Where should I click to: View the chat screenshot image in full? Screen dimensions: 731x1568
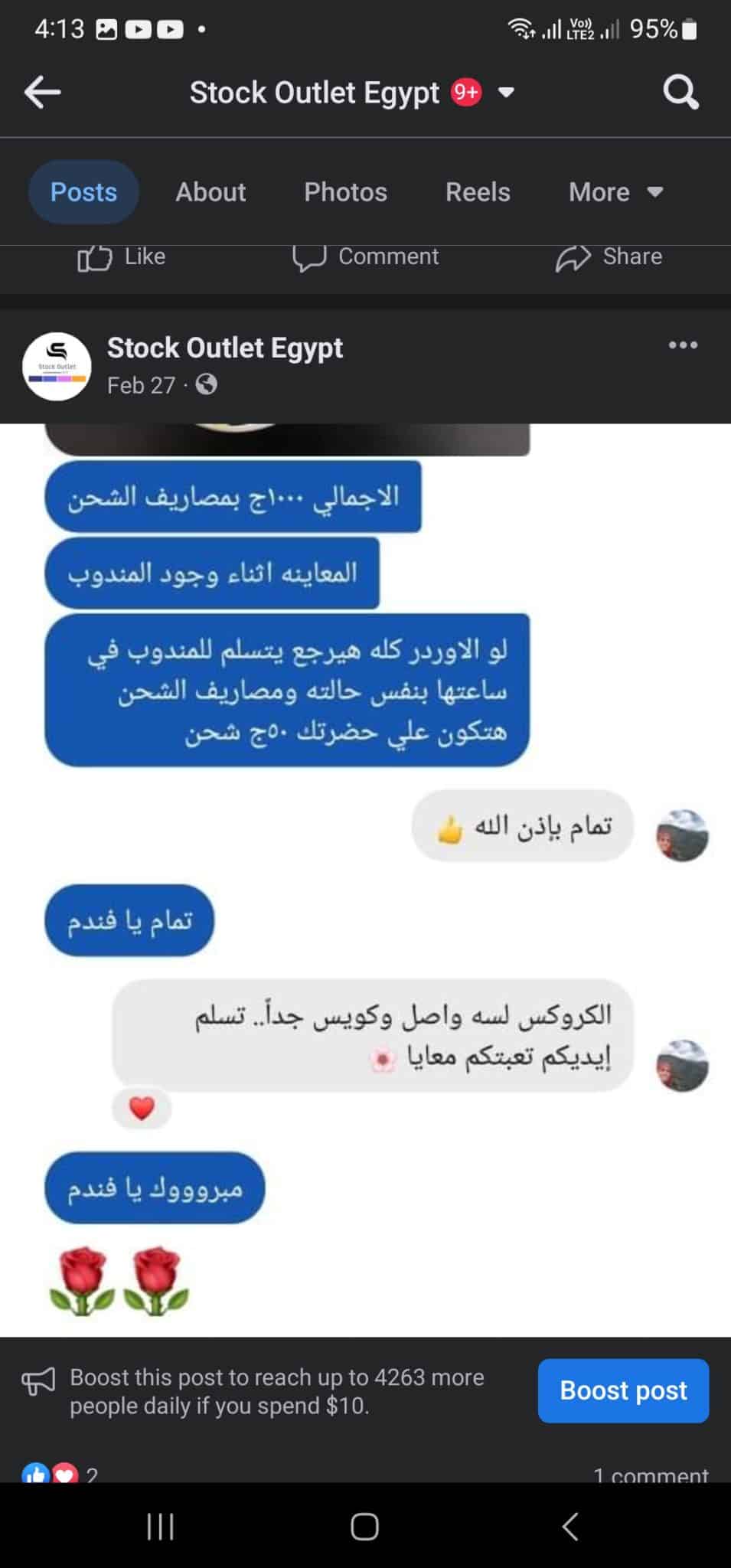[365, 880]
